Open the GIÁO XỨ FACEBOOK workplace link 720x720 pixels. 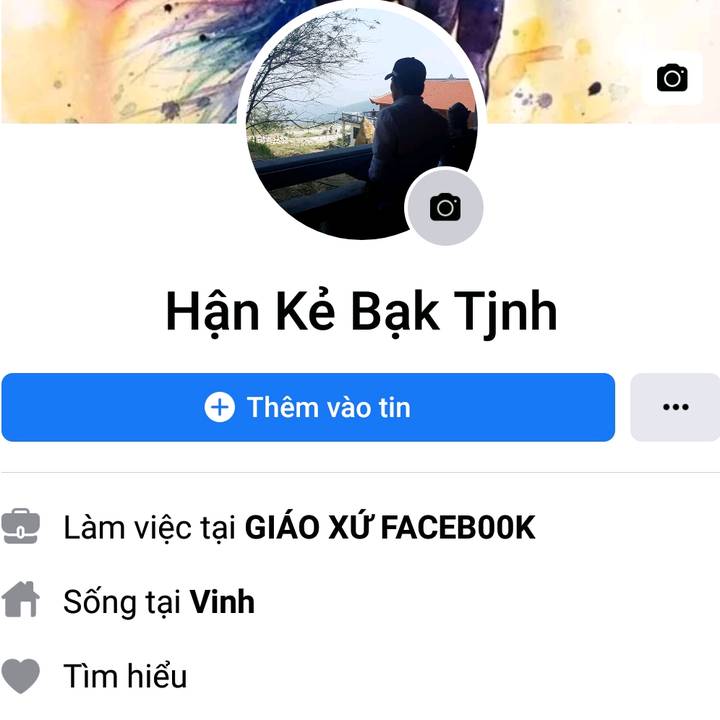(x=390, y=527)
